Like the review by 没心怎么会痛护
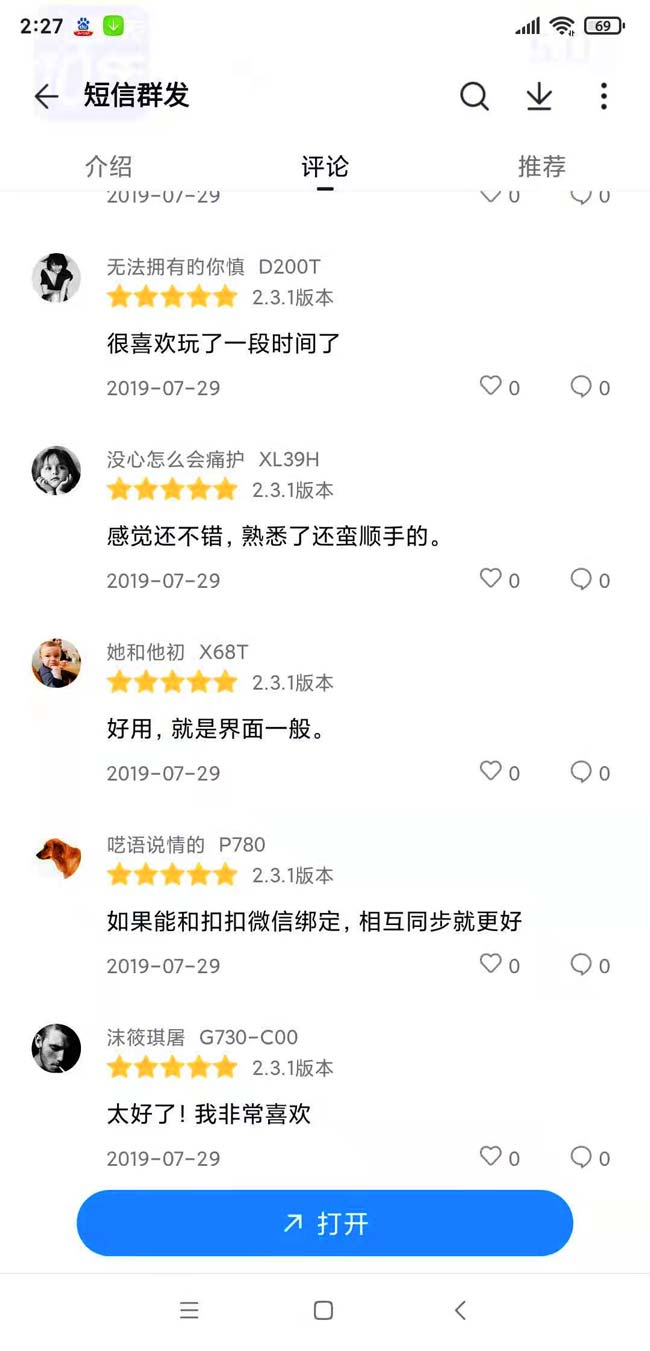 pos(491,579)
